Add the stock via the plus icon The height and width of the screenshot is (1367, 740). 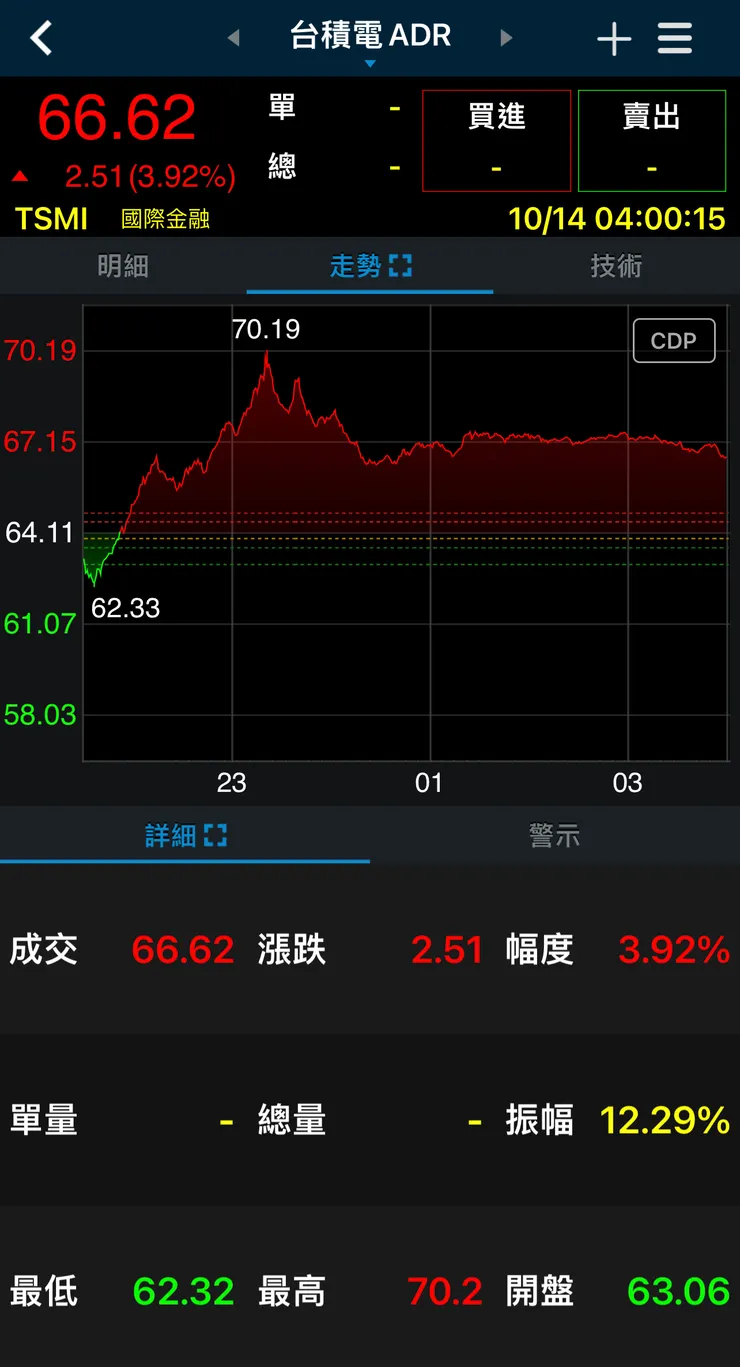click(x=613, y=38)
